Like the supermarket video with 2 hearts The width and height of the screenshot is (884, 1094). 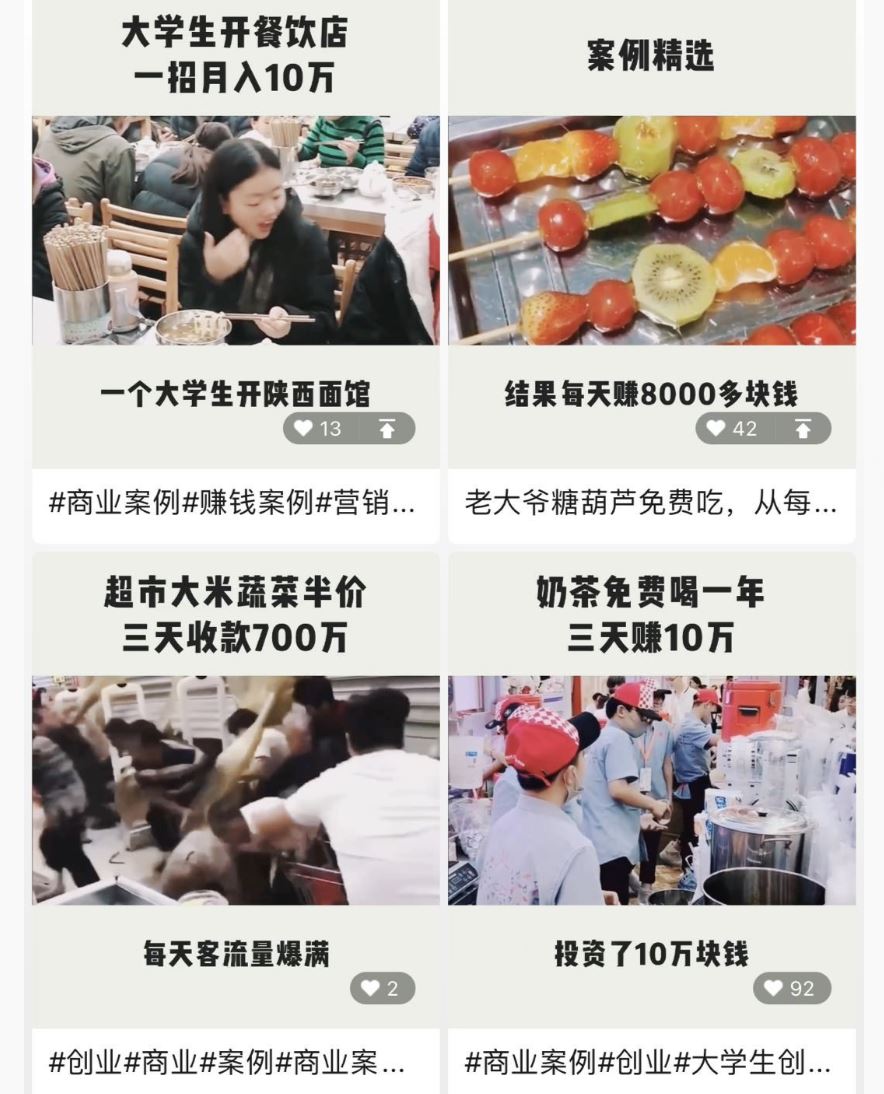(x=382, y=989)
